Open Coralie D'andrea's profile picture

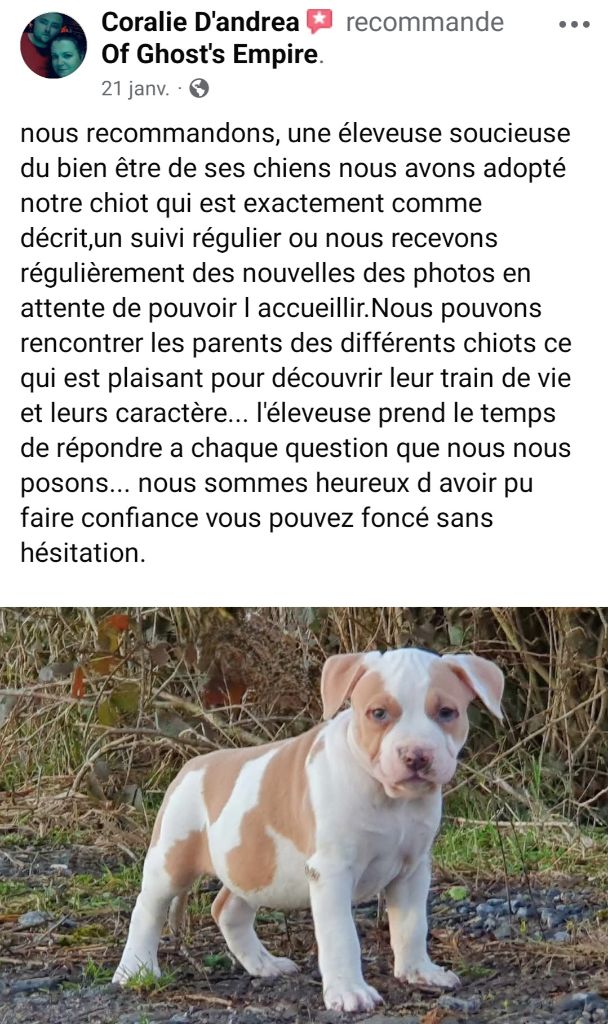(x=53, y=45)
